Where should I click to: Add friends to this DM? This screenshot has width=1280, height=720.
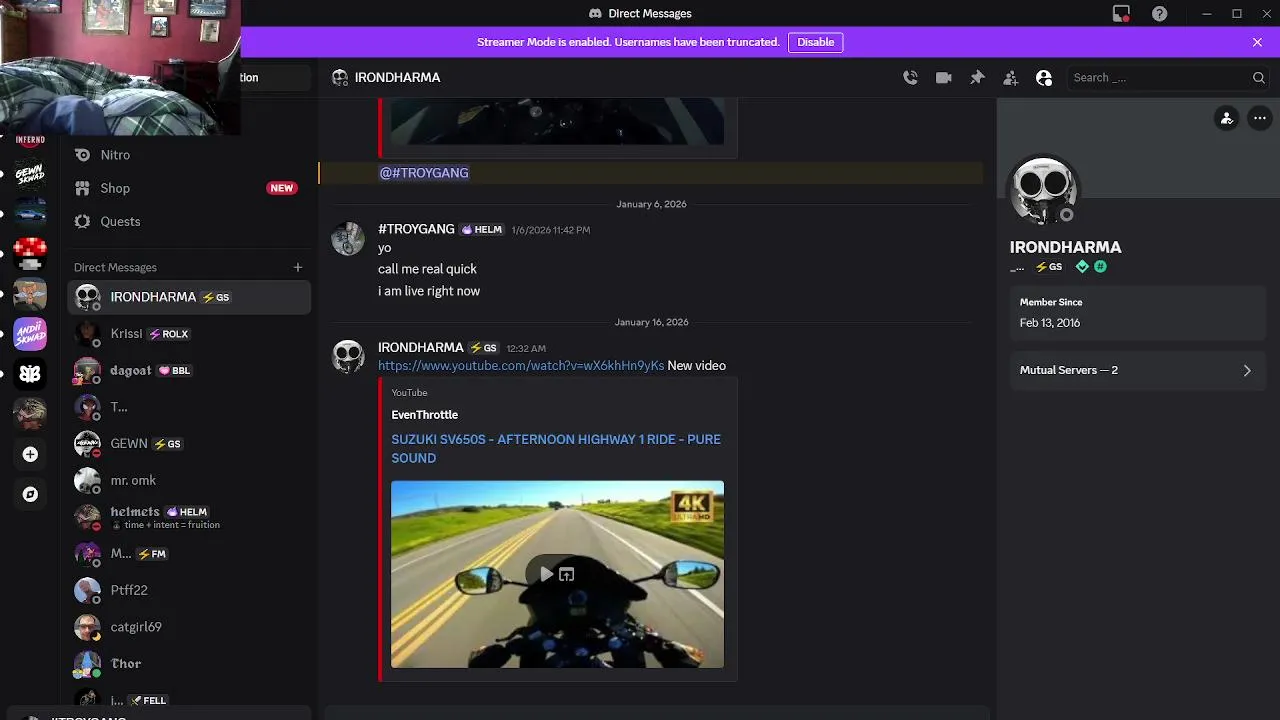click(x=1010, y=77)
